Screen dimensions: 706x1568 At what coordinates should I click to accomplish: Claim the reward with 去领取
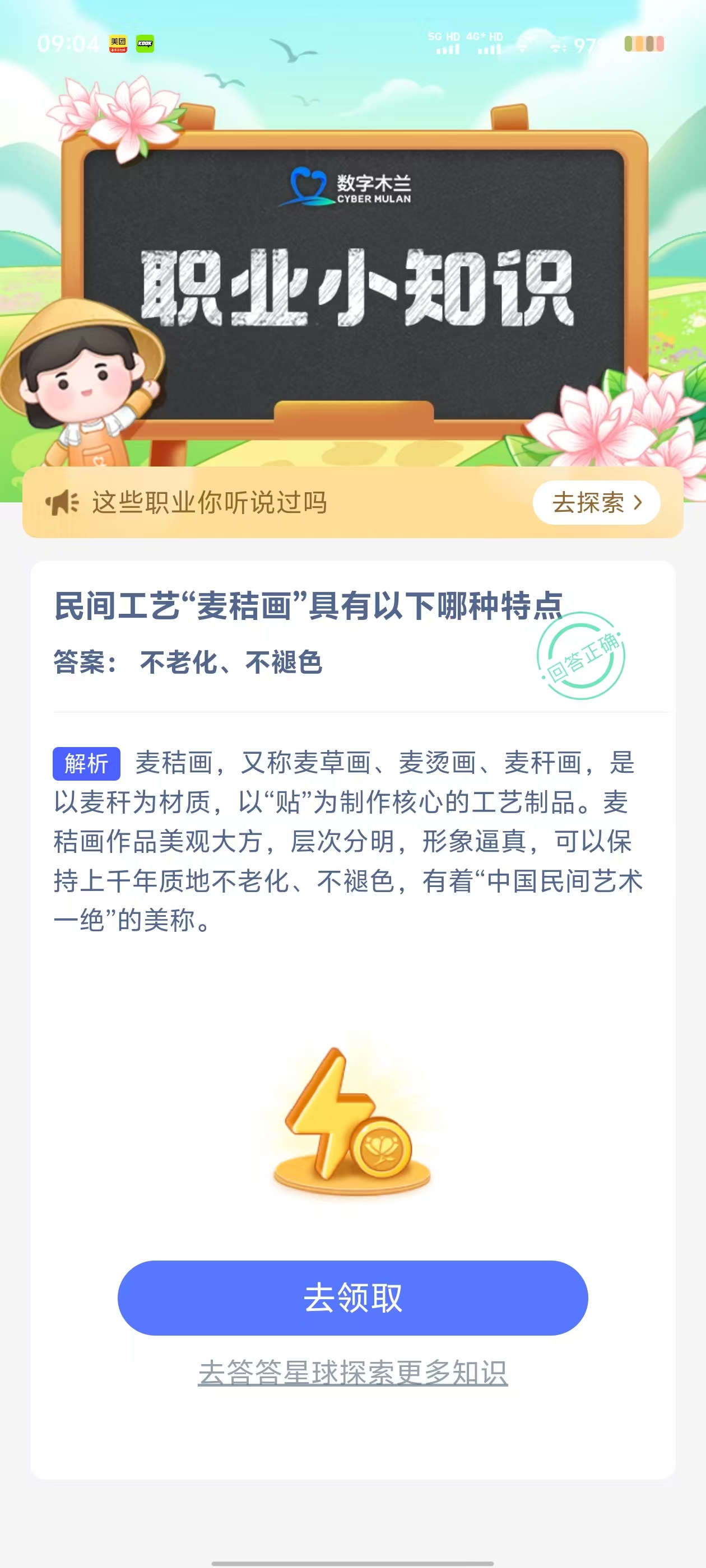click(x=352, y=1298)
